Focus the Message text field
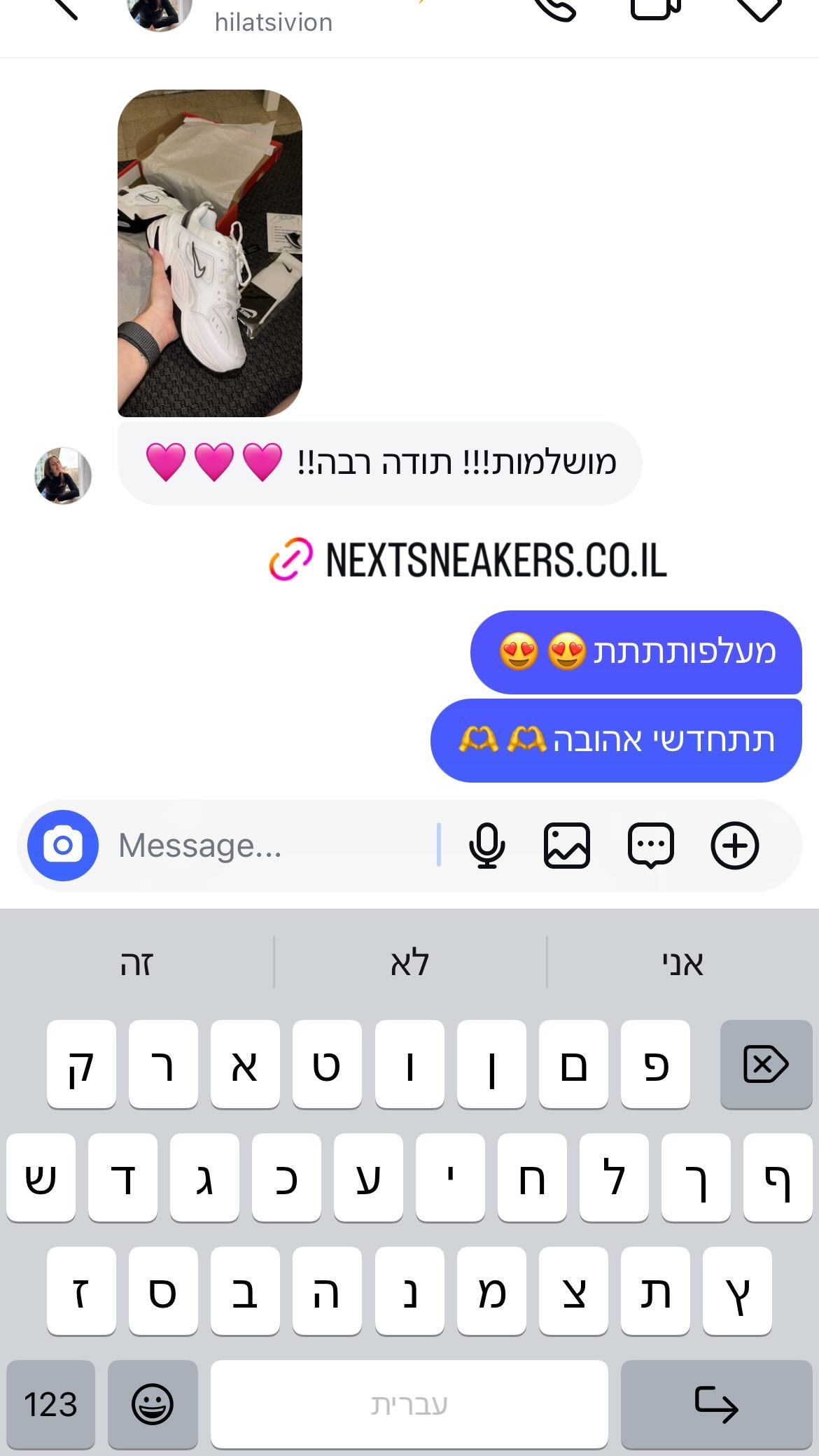The width and height of the screenshot is (819, 1456). point(273,845)
